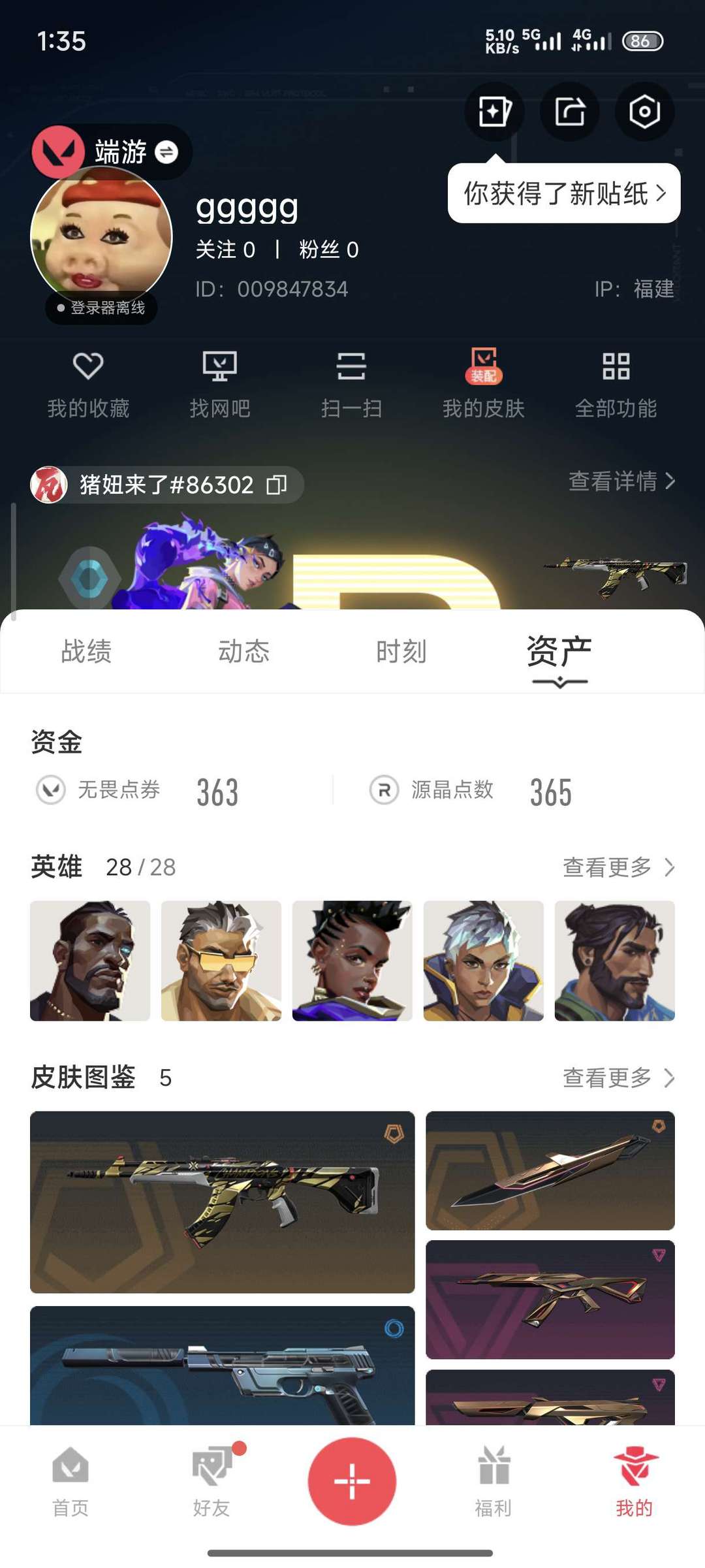
Task: Copy game ID 猪妞来了#86302
Action: pos(277,485)
